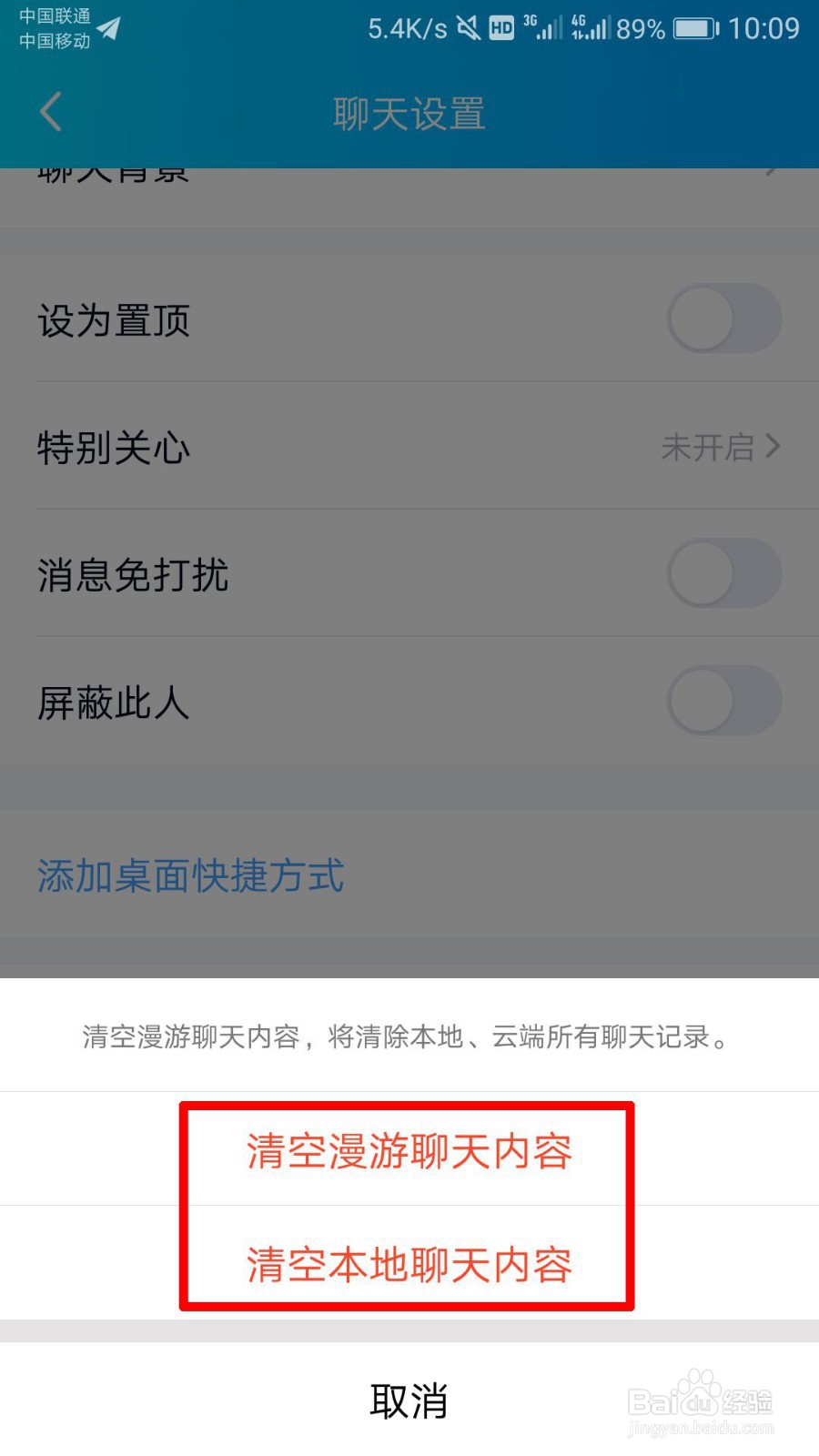This screenshot has height=1456, width=819.
Task: Open the 特别关心 special care settings
Action: tap(409, 447)
